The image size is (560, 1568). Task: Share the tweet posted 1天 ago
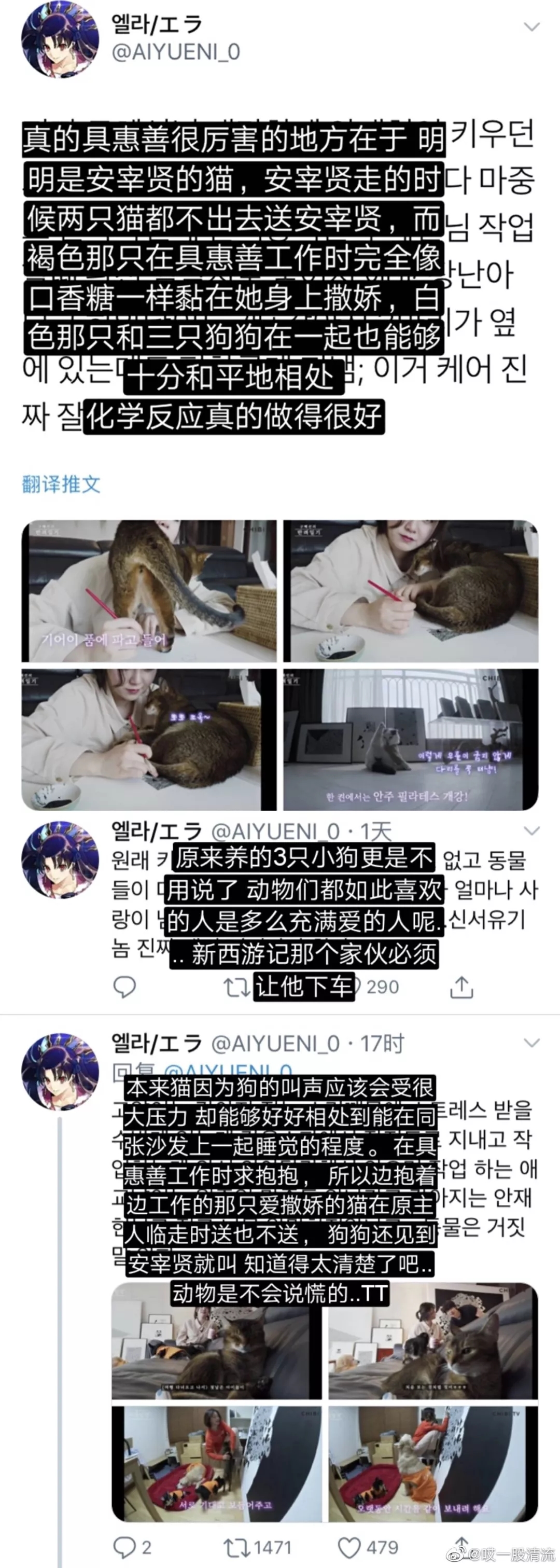click(x=461, y=987)
